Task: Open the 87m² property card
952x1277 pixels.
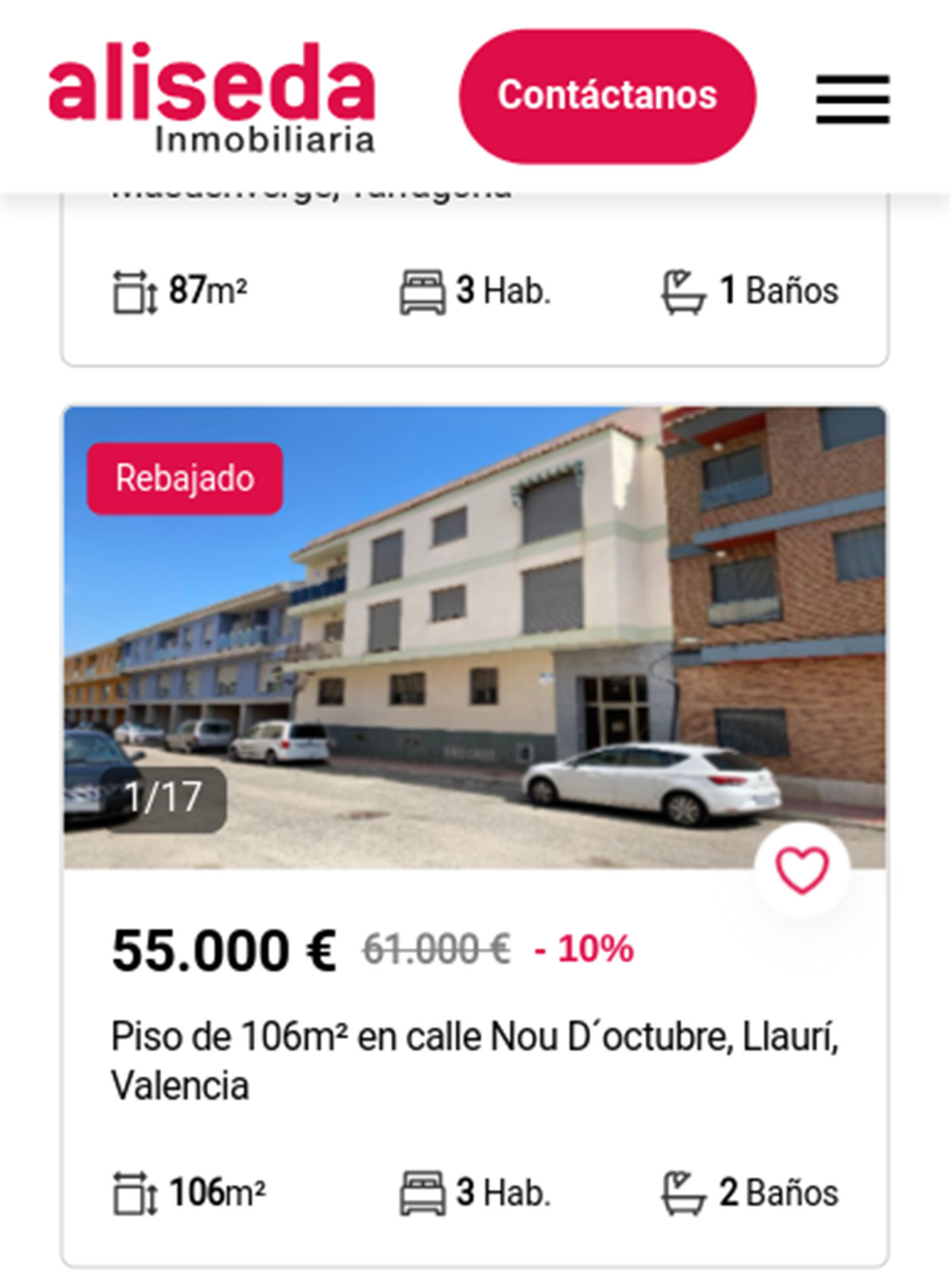Action: click(x=474, y=290)
